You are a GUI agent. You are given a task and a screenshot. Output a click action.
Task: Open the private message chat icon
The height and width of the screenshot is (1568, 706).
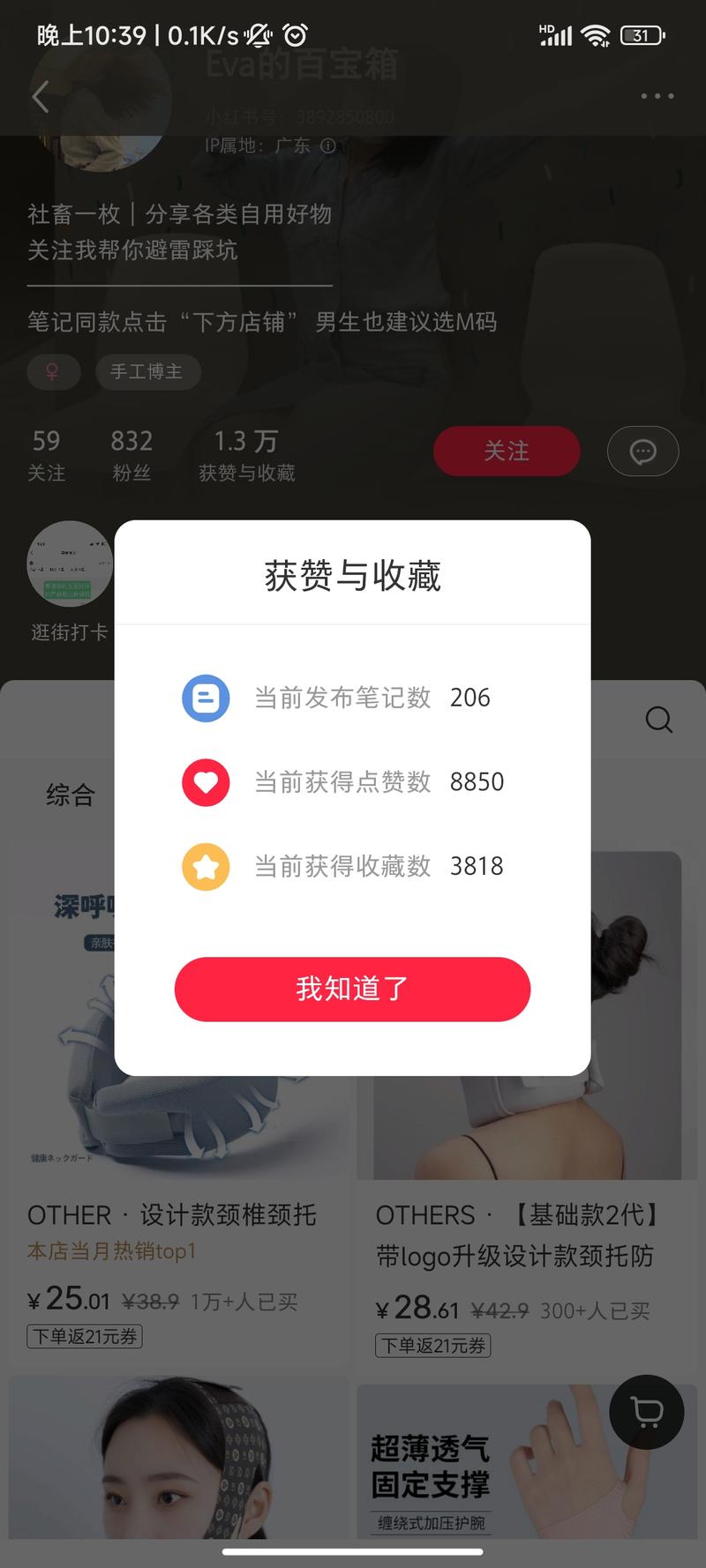coord(642,452)
